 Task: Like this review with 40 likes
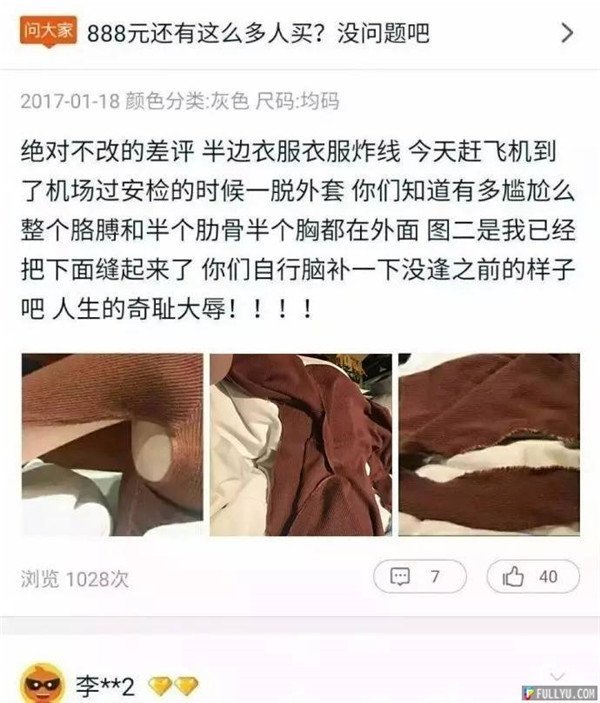[x=532, y=576]
